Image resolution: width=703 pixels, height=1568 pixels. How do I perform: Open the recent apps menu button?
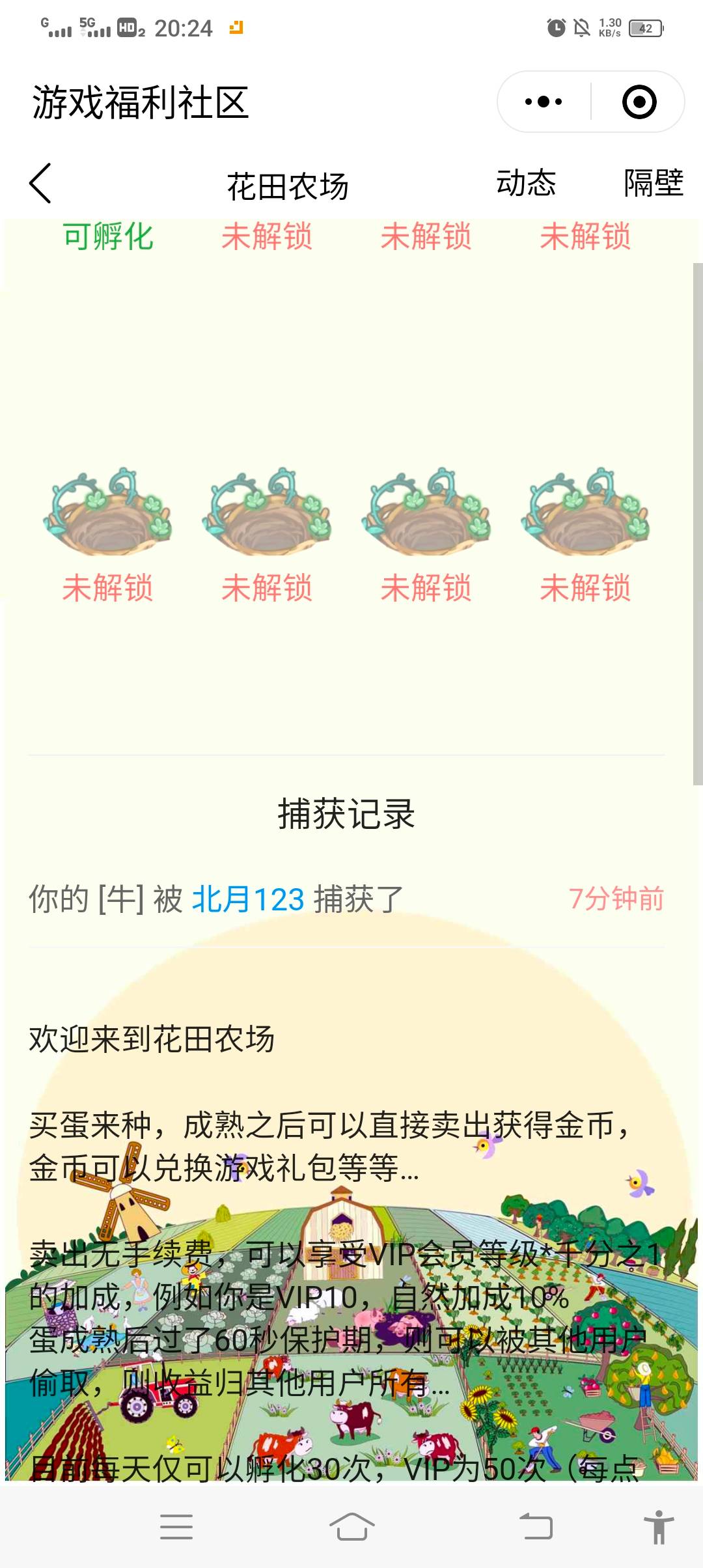176,1526
